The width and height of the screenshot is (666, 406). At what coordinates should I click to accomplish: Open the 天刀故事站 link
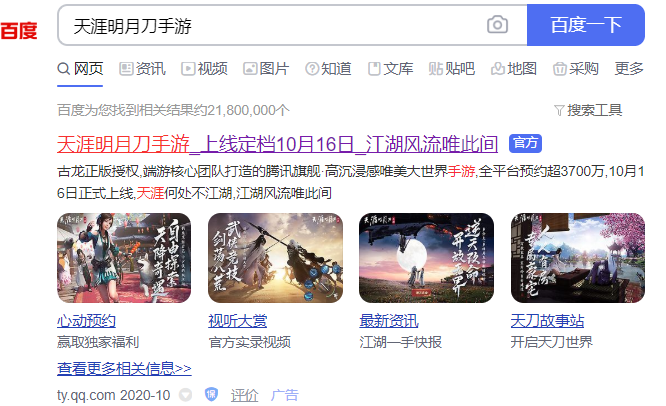(546, 321)
